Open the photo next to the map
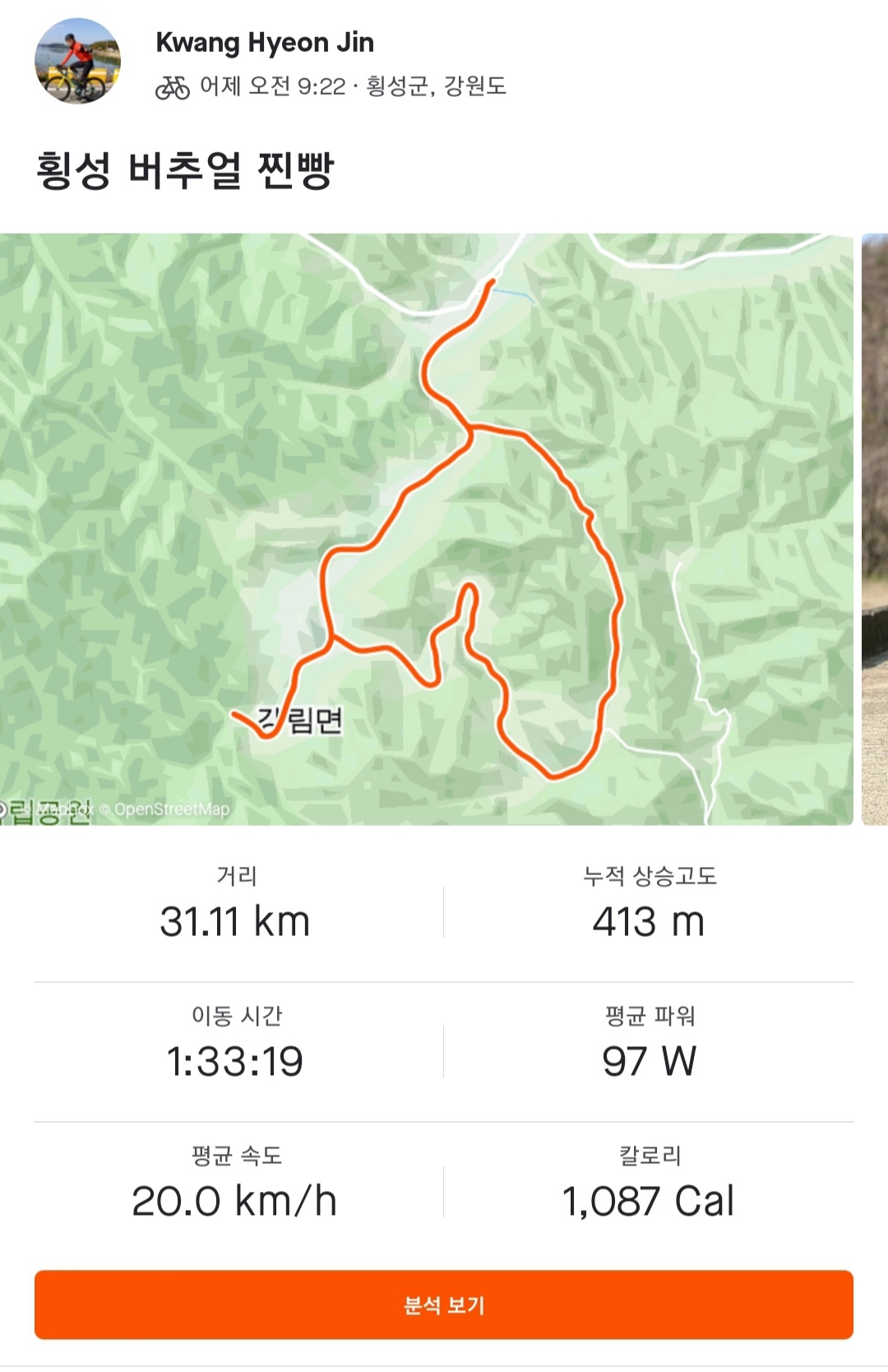Viewport: 888px width, 1372px height. click(875, 529)
